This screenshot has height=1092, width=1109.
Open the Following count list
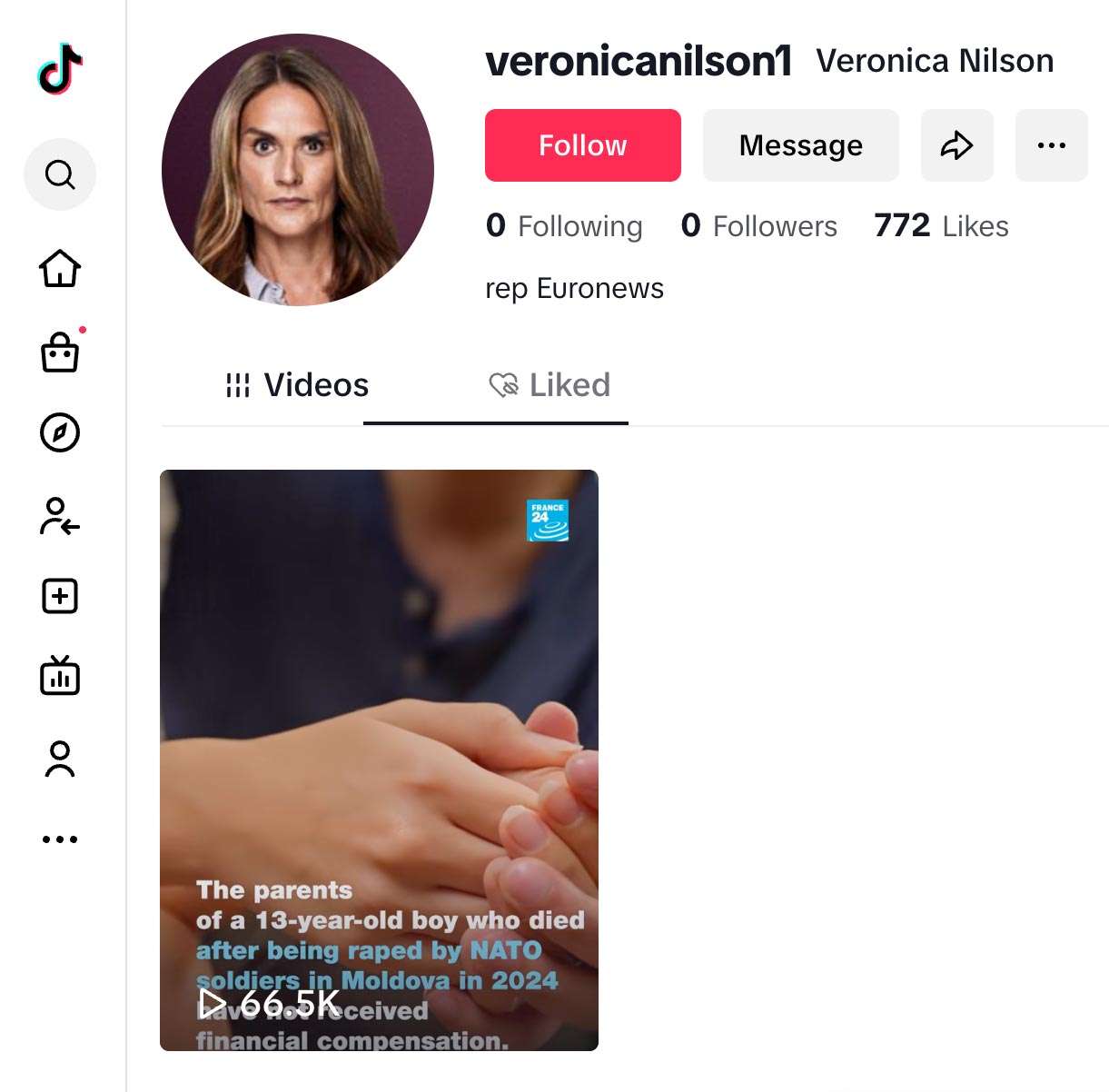click(x=564, y=226)
